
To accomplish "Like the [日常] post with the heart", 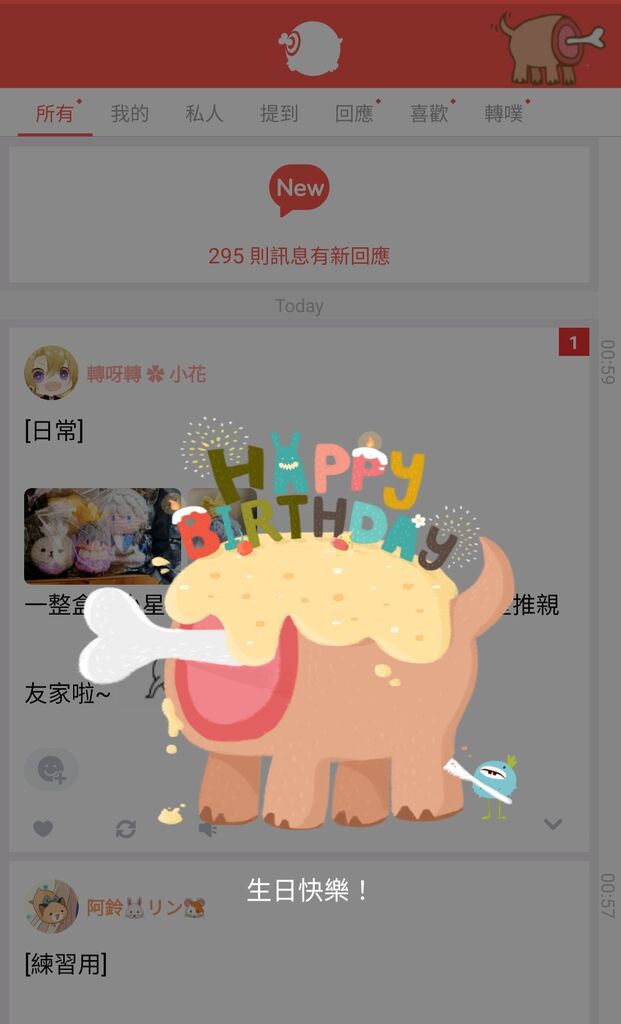I will coord(43,828).
